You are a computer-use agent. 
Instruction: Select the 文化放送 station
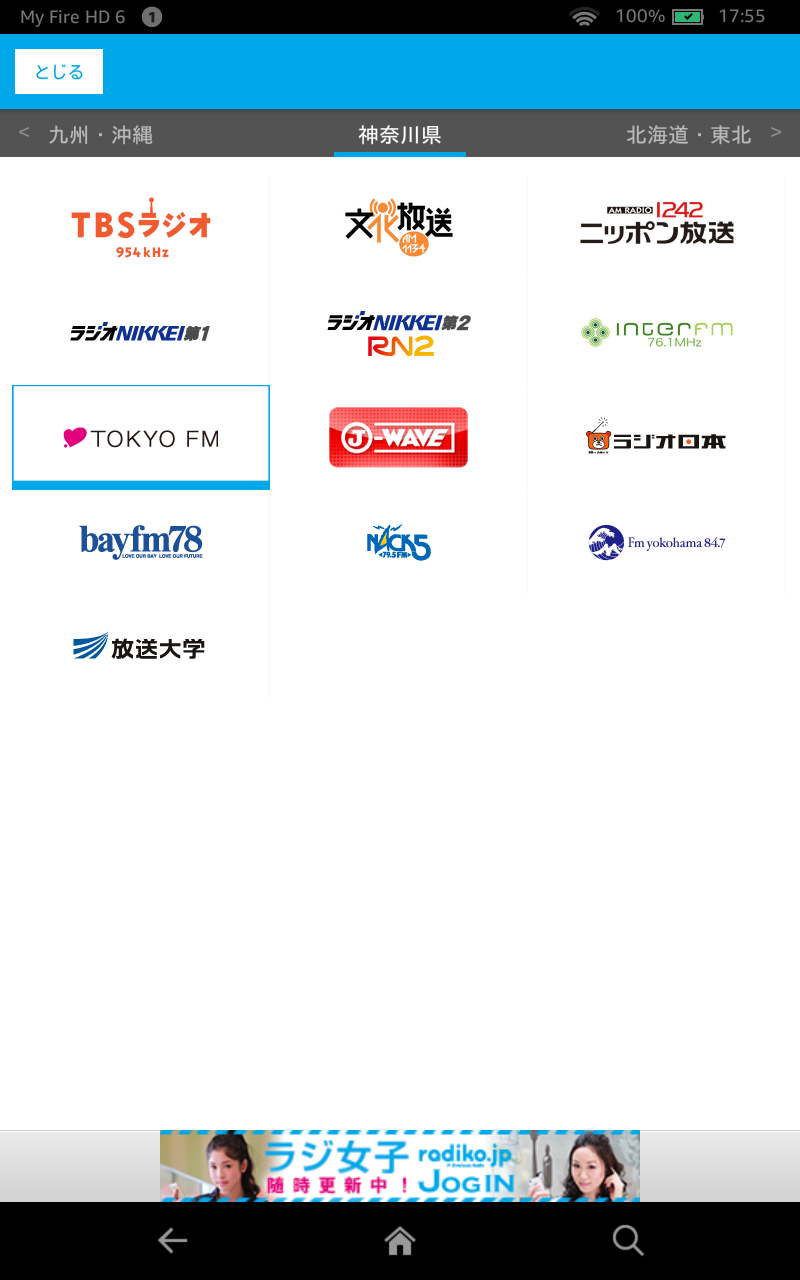399,227
